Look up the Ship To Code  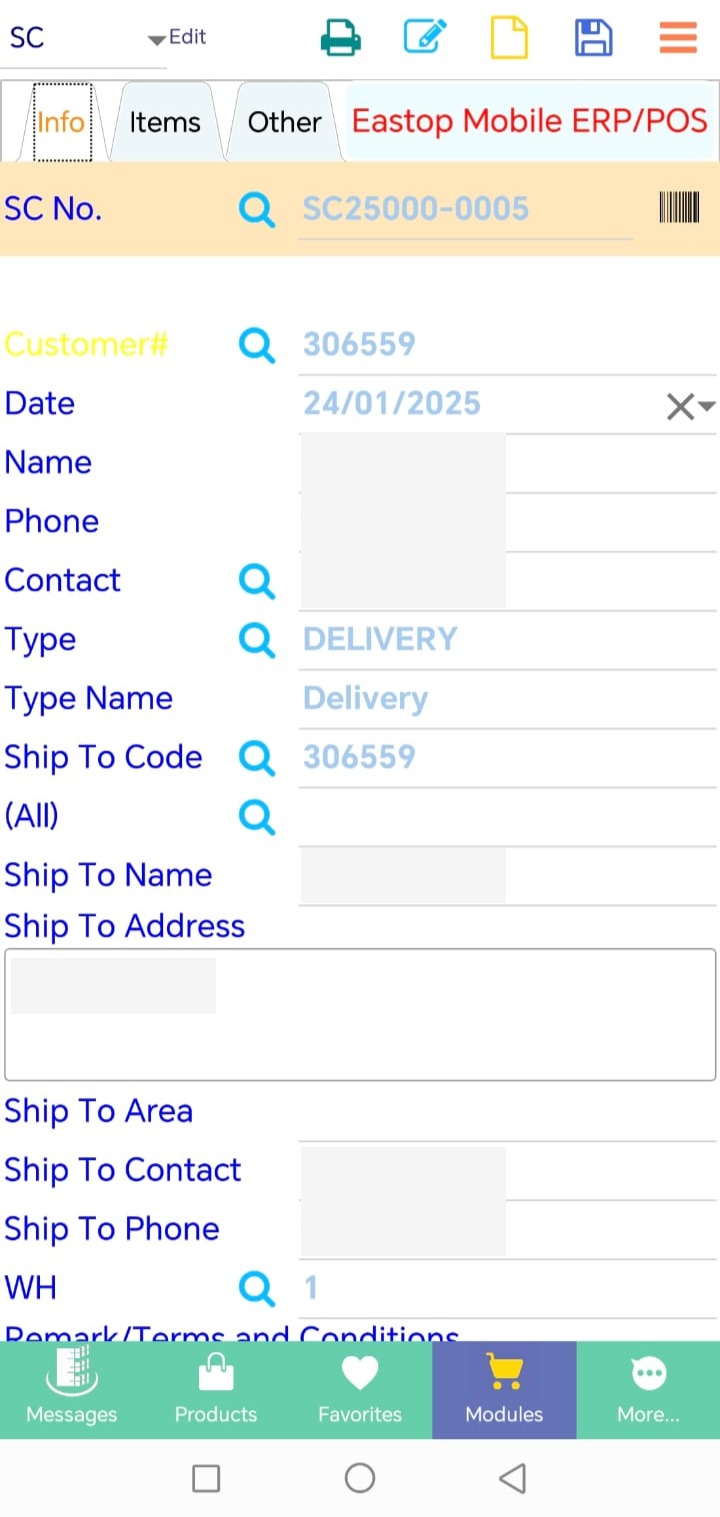coord(257,758)
